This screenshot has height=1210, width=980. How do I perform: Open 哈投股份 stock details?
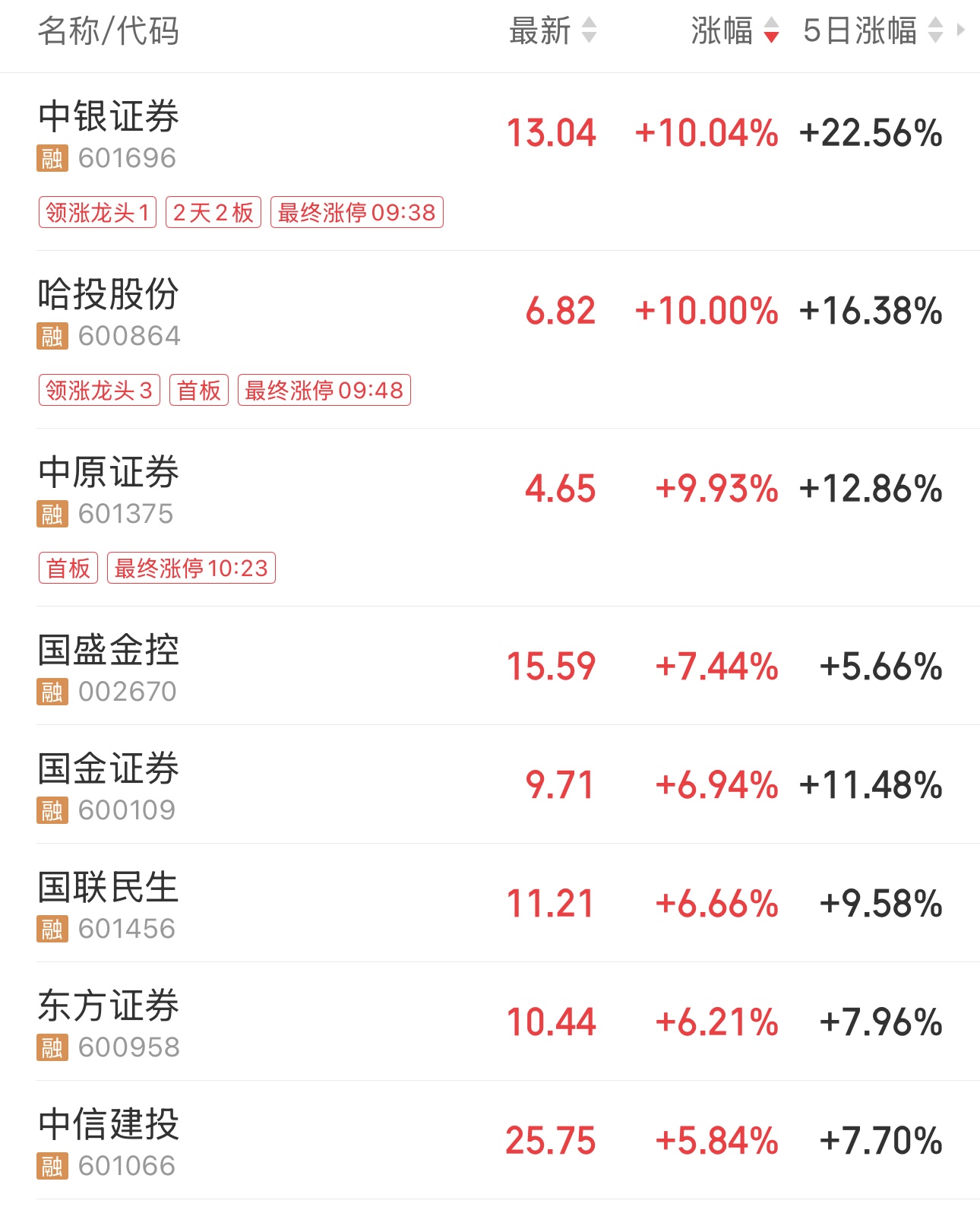tap(109, 295)
